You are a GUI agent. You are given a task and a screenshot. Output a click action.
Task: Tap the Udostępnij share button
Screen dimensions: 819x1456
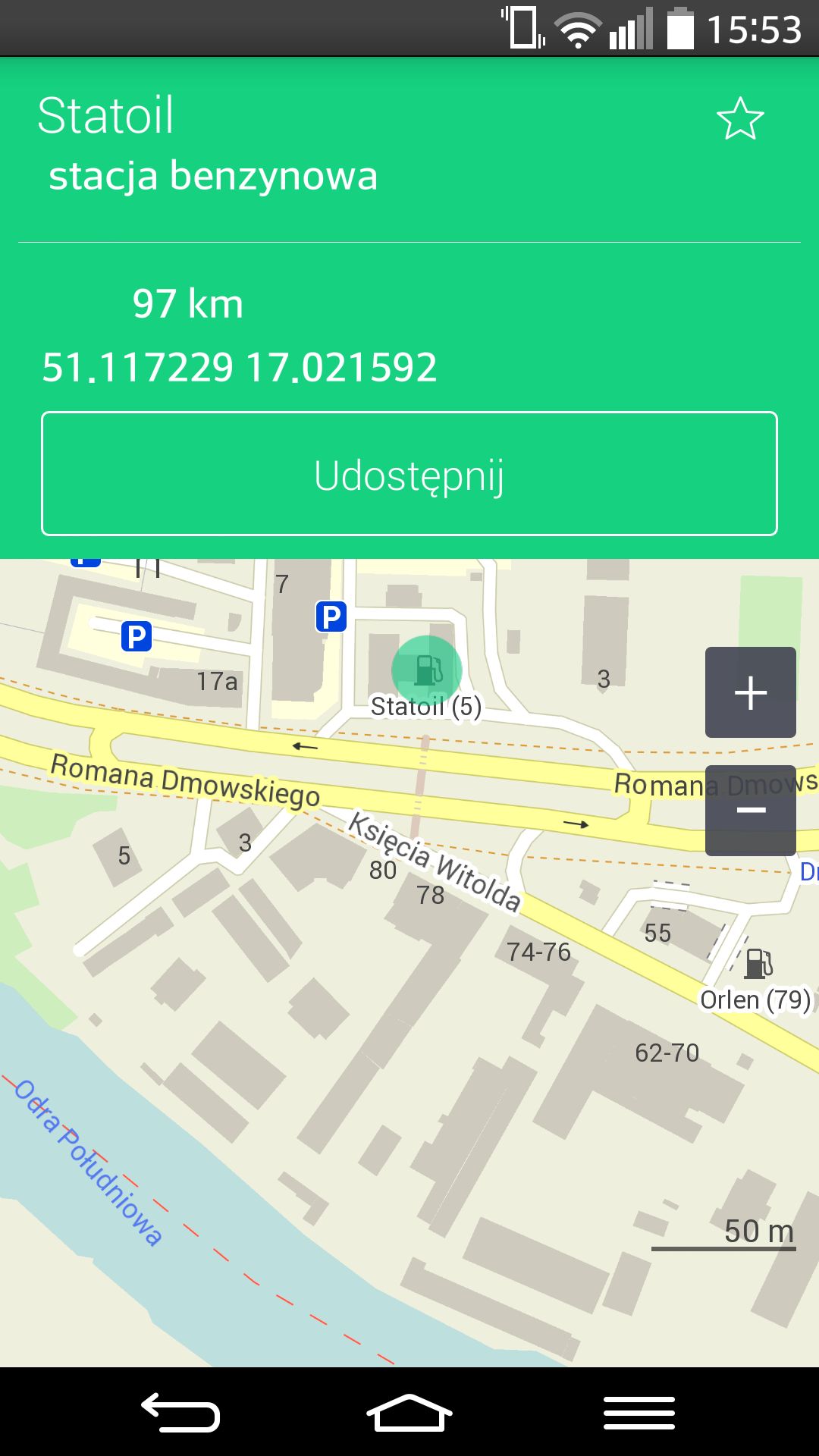(x=409, y=474)
